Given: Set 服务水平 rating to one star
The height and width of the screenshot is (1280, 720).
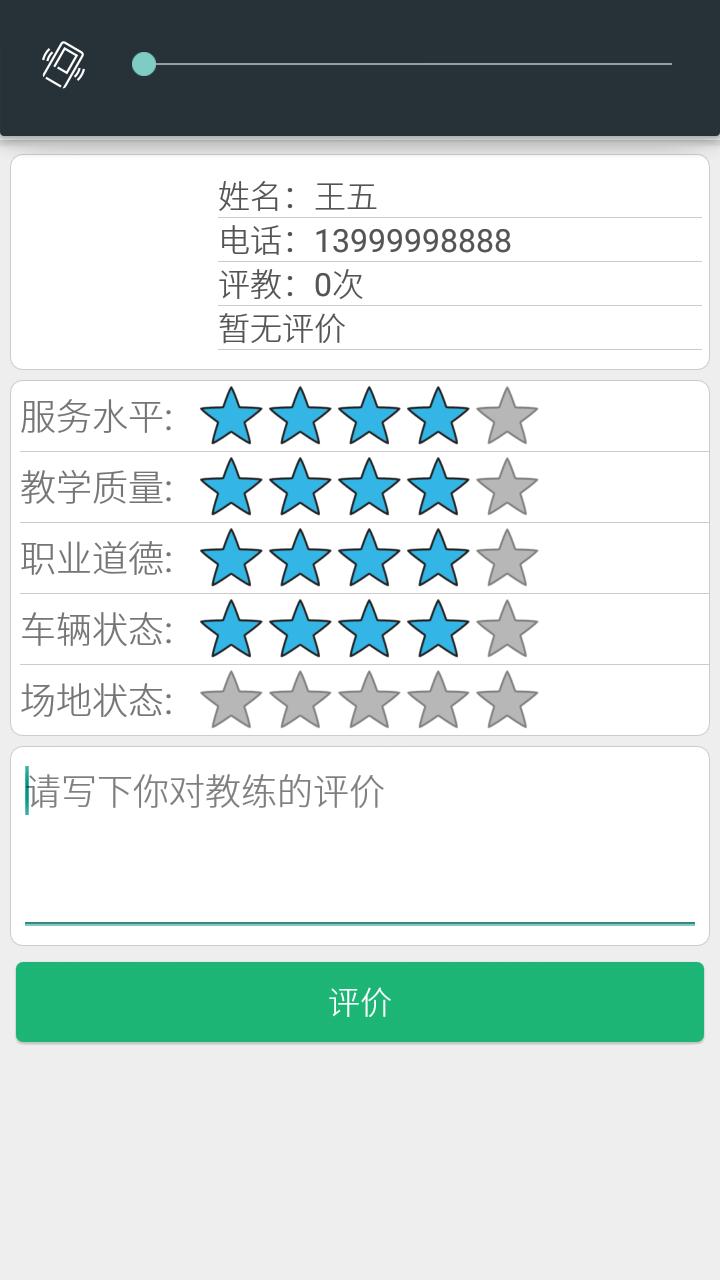Looking at the screenshot, I should pos(231,416).
